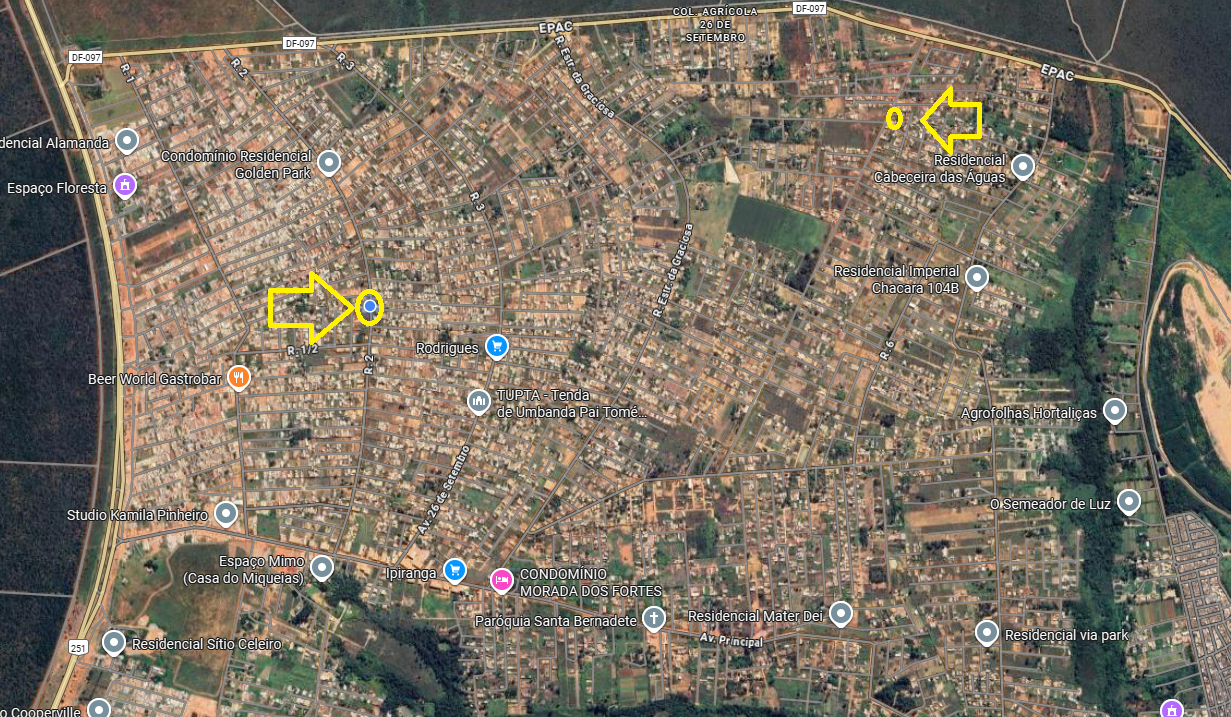Image resolution: width=1231 pixels, height=717 pixels.
Task: Select Paróquia Santa Bernadete church pin
Action: (x=653, y=619)
